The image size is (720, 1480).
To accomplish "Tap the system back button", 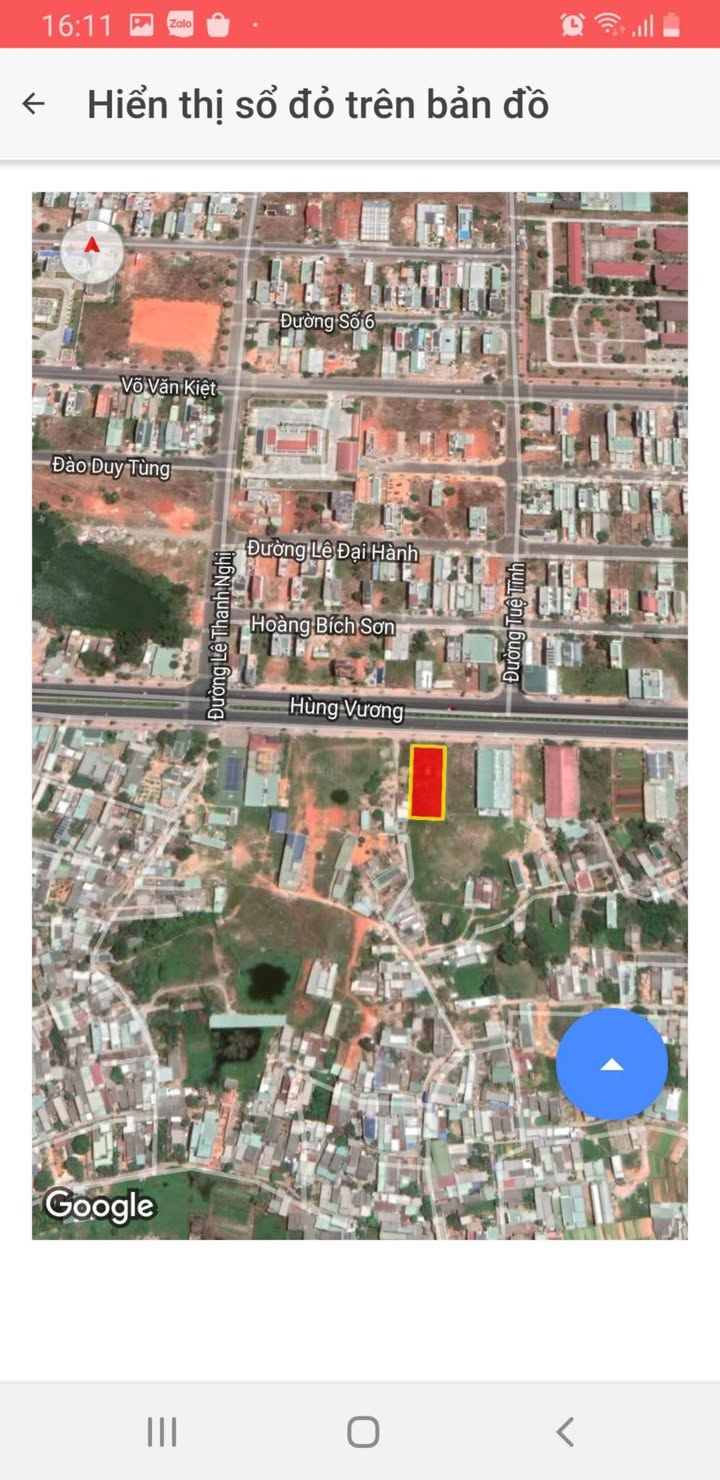I will click(x=565, y=1432).
